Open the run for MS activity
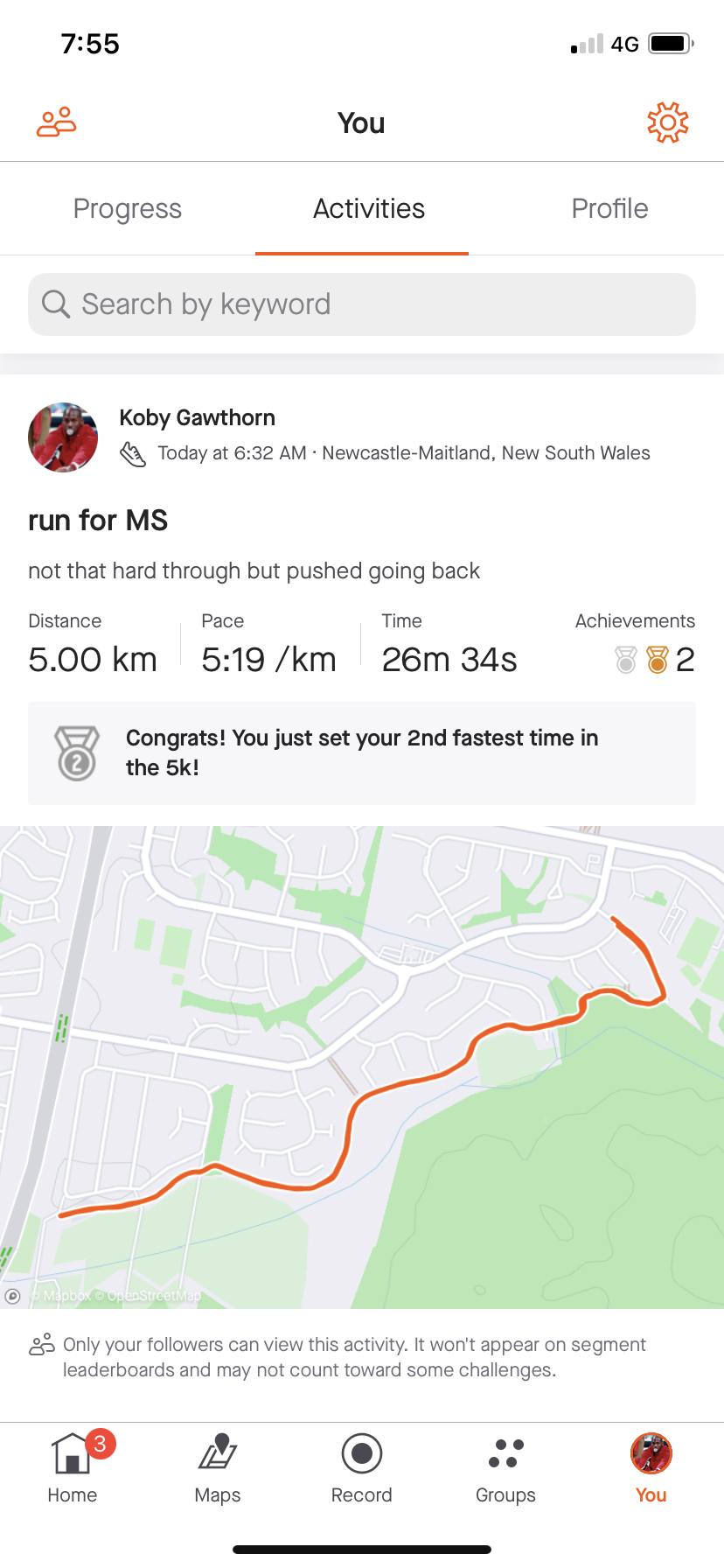 98,521
